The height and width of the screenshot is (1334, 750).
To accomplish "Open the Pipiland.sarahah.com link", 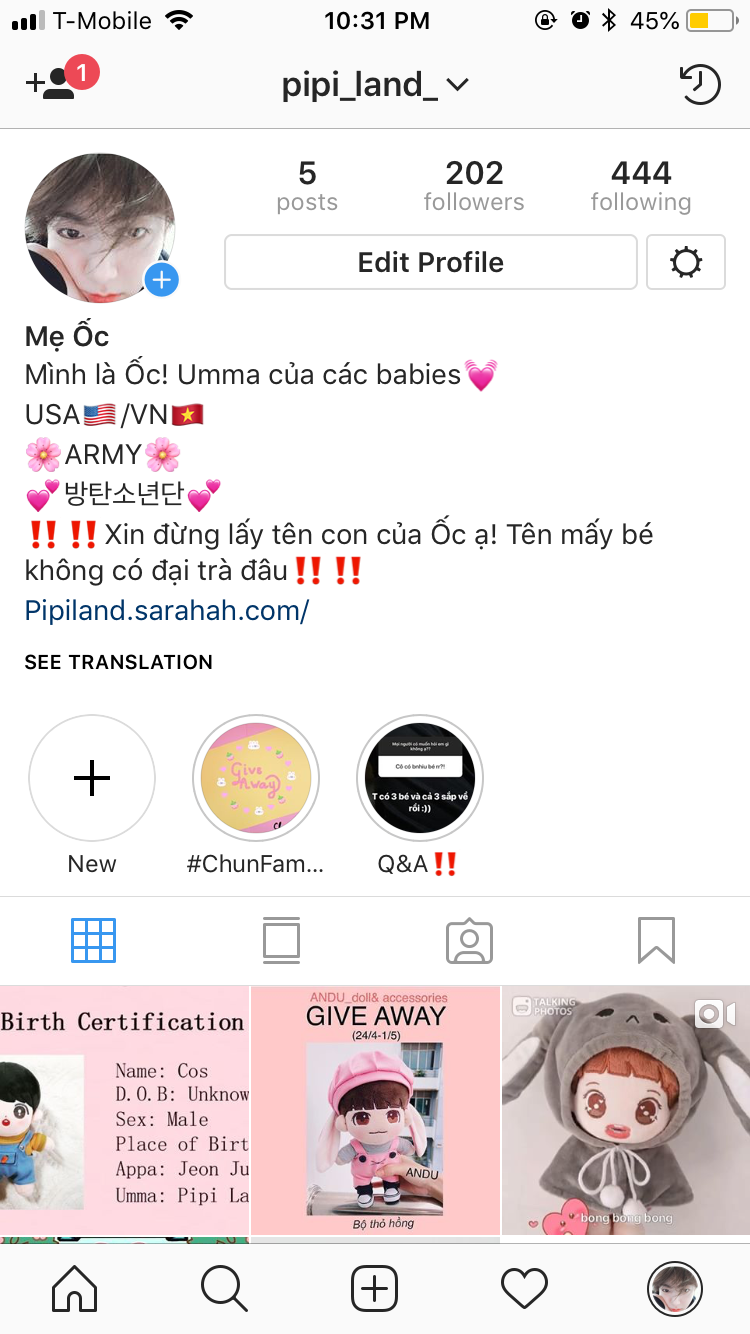I will pos(167,610).
